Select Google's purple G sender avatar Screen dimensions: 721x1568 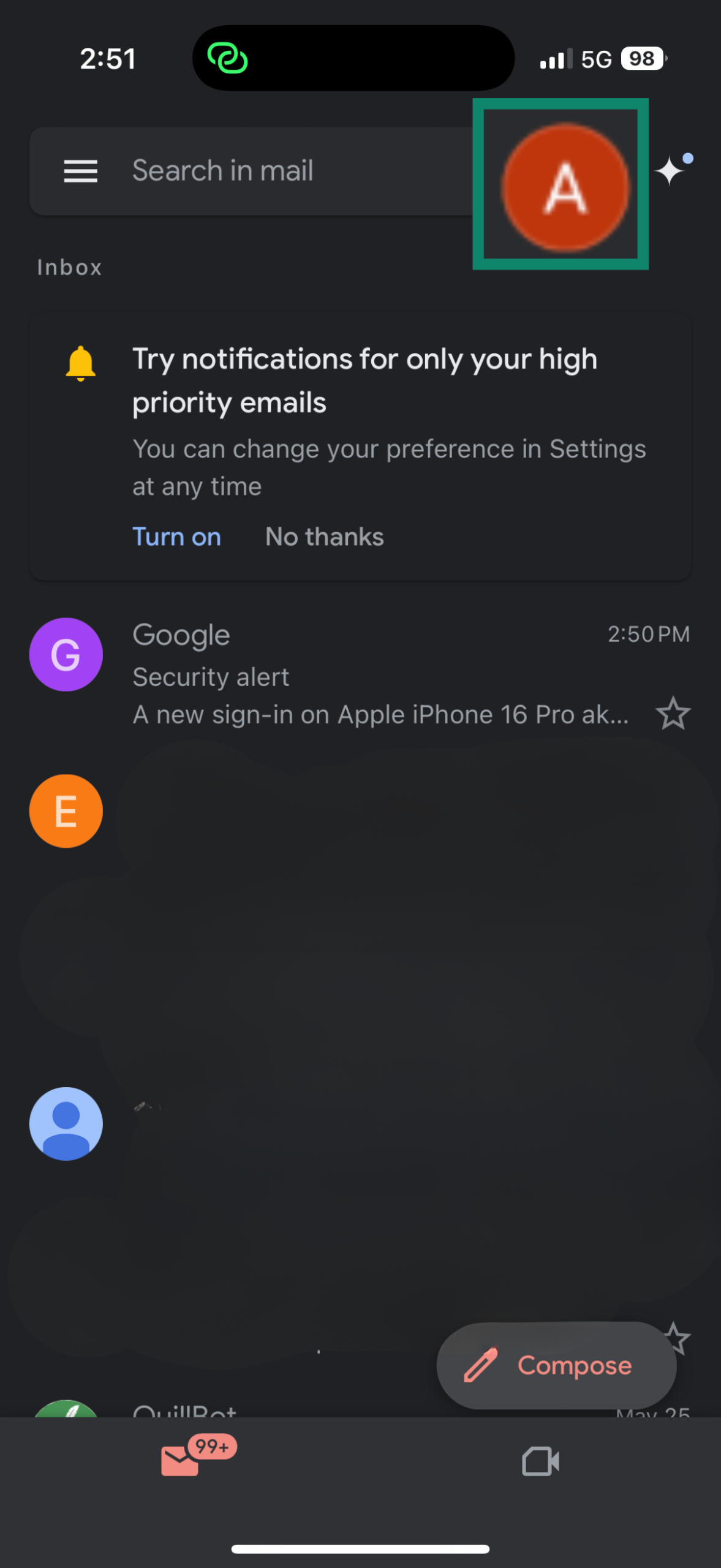(66, 654)
